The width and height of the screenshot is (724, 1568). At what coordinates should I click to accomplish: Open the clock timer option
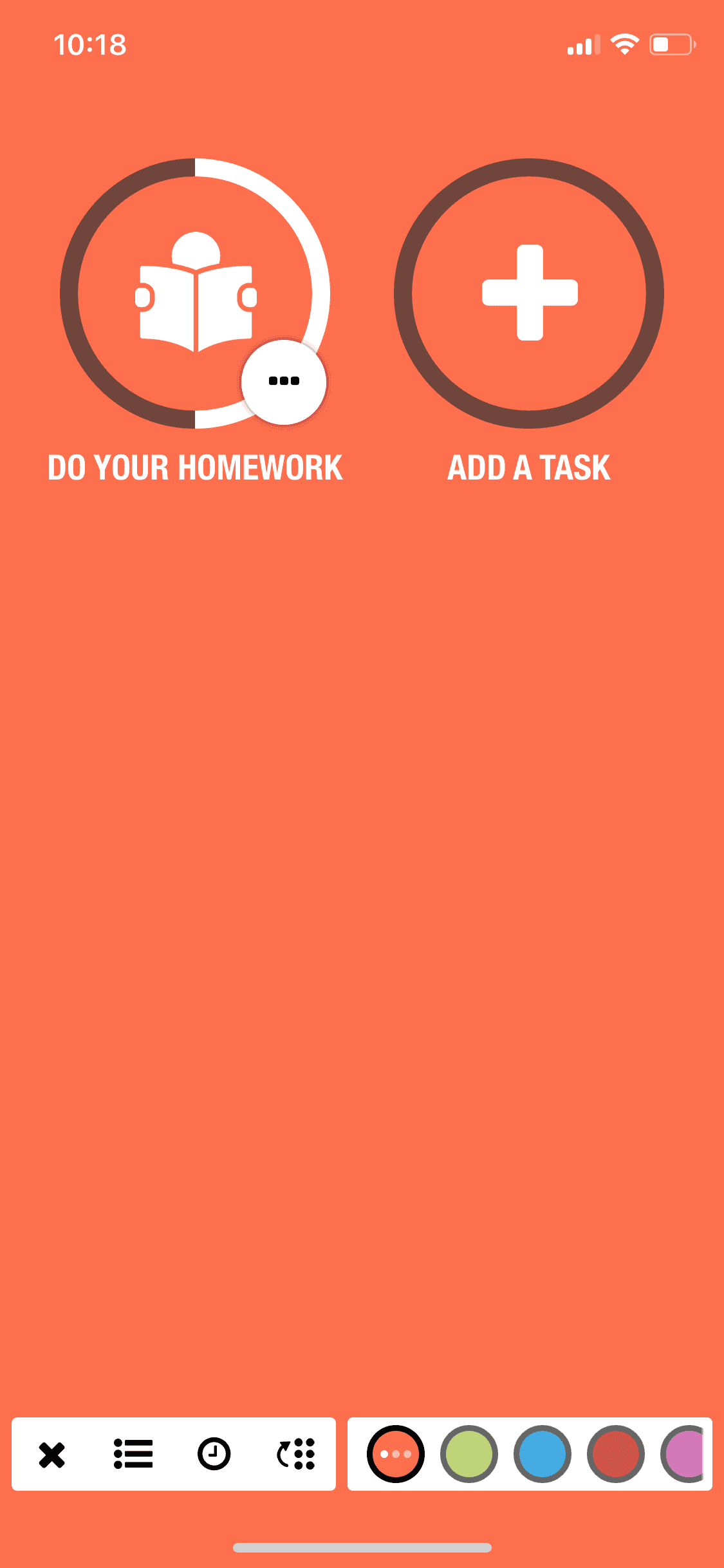point(214,1454)
